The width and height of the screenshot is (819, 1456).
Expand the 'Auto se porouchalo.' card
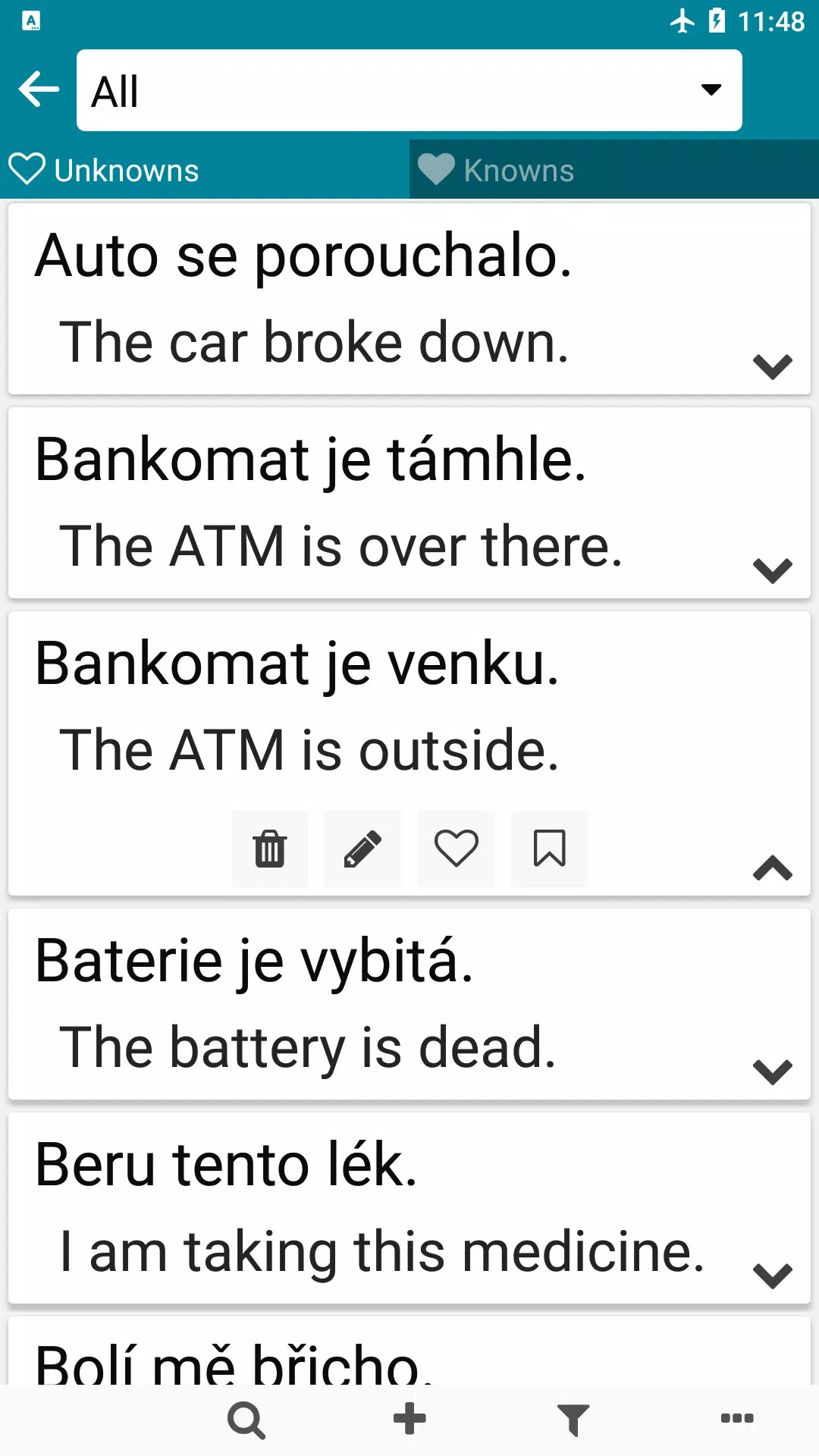(772, 366)
